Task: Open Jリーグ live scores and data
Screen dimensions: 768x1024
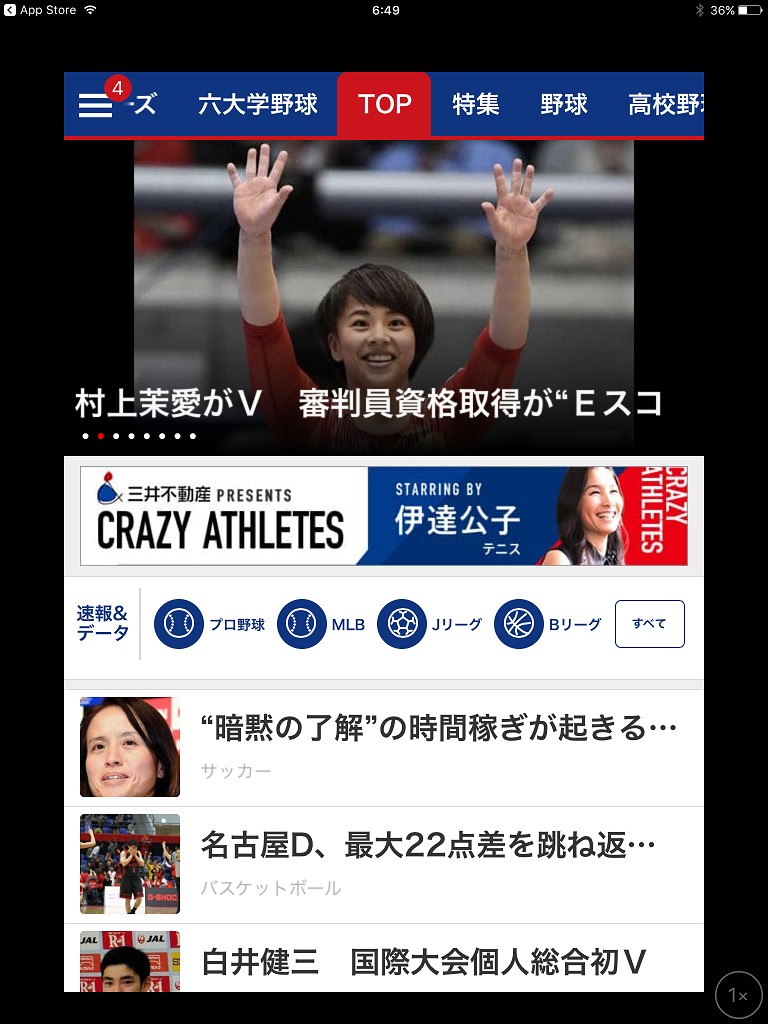Action: (430, 624)
